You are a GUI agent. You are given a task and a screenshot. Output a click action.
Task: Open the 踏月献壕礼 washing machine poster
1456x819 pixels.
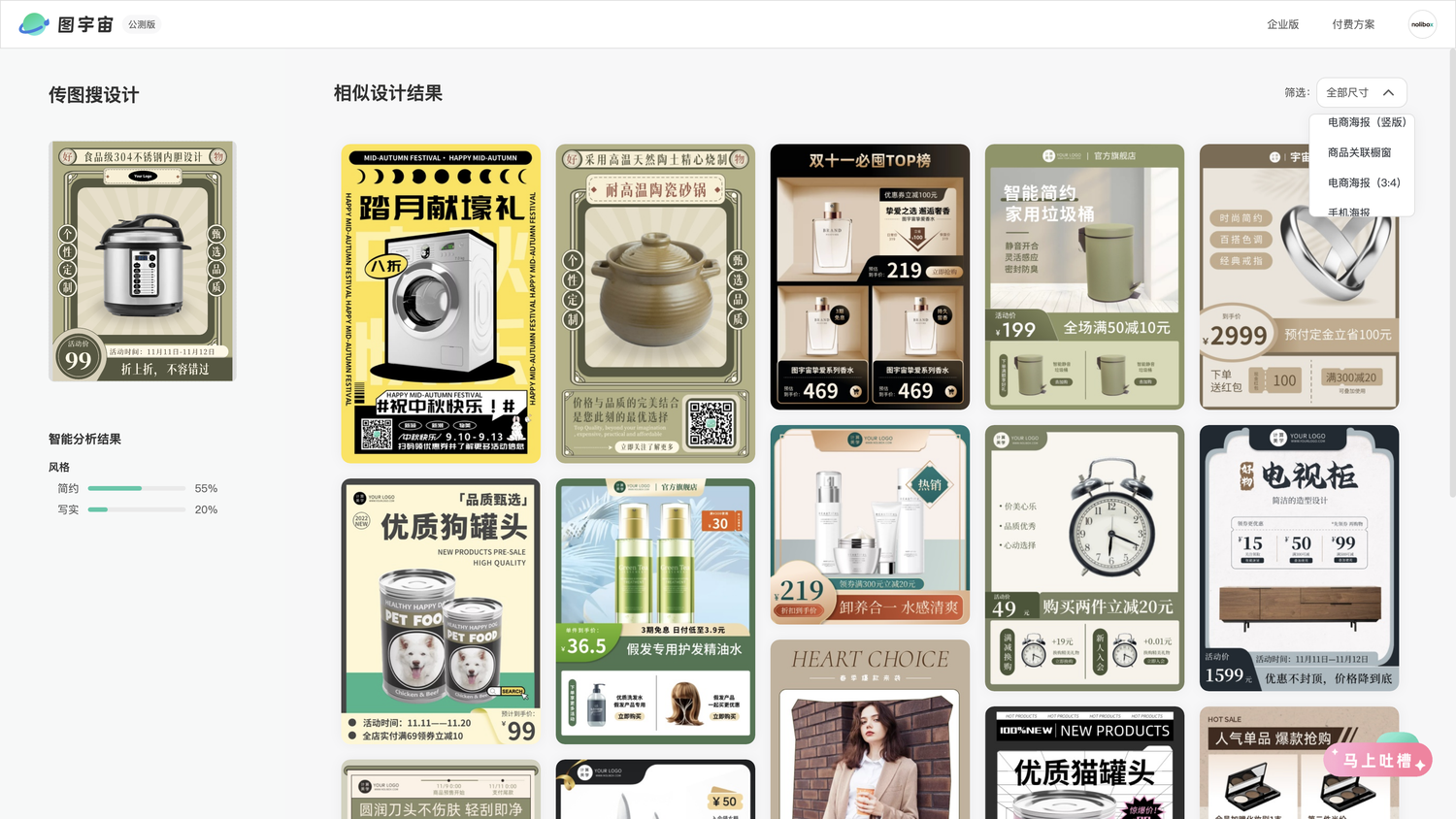(441, 303)
